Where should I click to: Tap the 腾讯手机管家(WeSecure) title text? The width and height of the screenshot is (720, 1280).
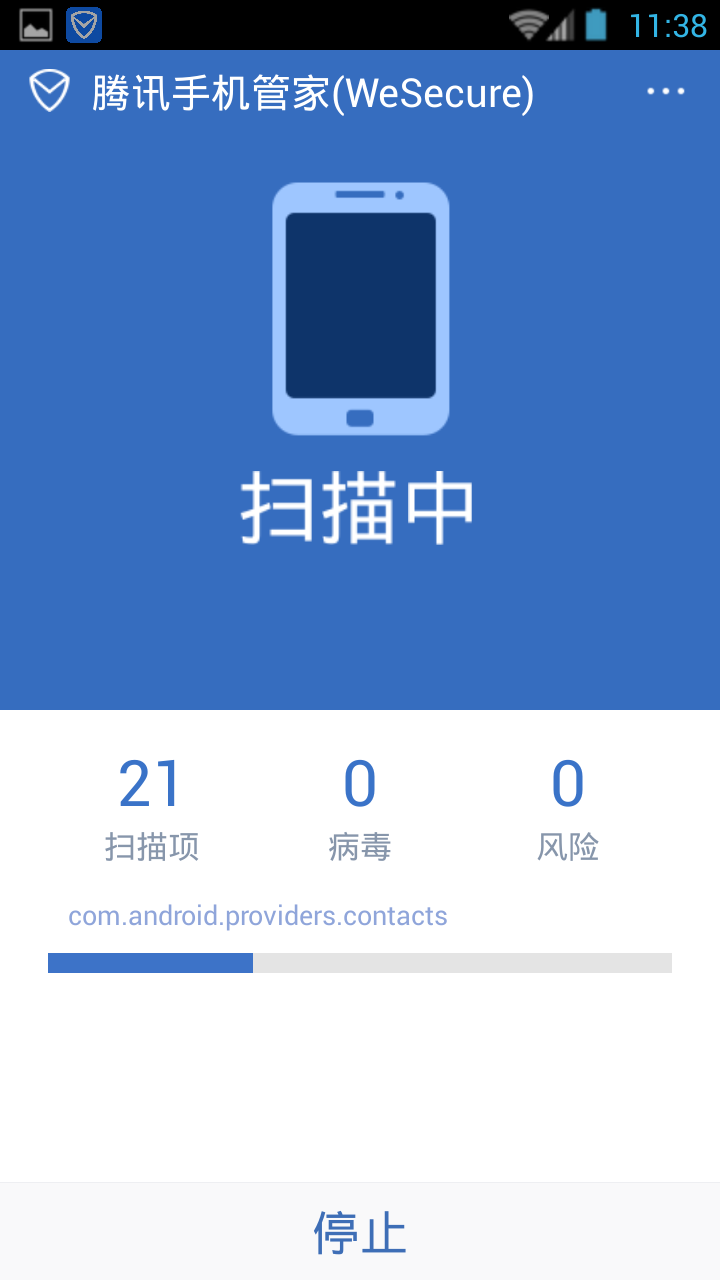(310, 91)
